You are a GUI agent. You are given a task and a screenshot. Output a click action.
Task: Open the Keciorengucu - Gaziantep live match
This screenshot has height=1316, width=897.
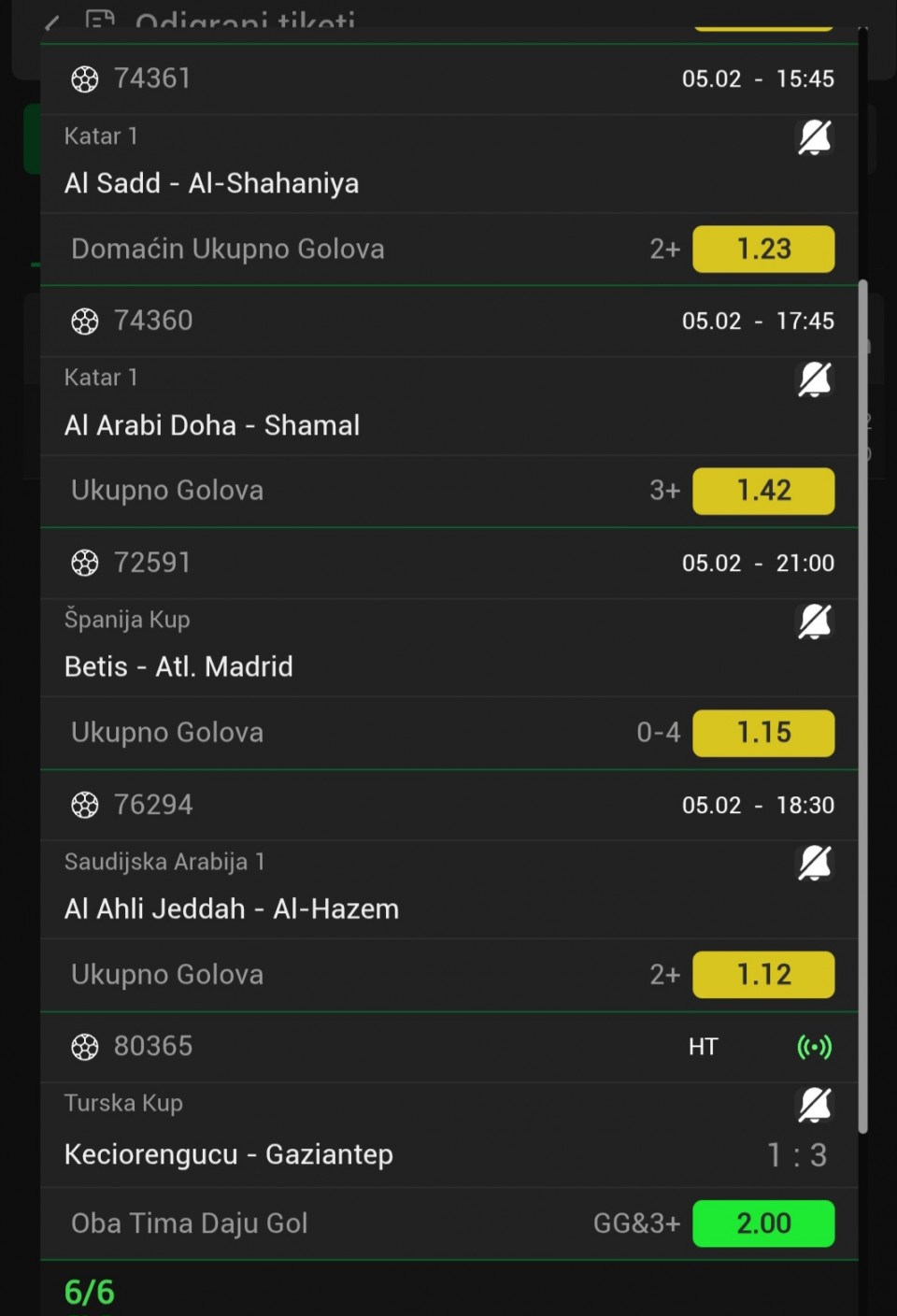coord(229,1154)
